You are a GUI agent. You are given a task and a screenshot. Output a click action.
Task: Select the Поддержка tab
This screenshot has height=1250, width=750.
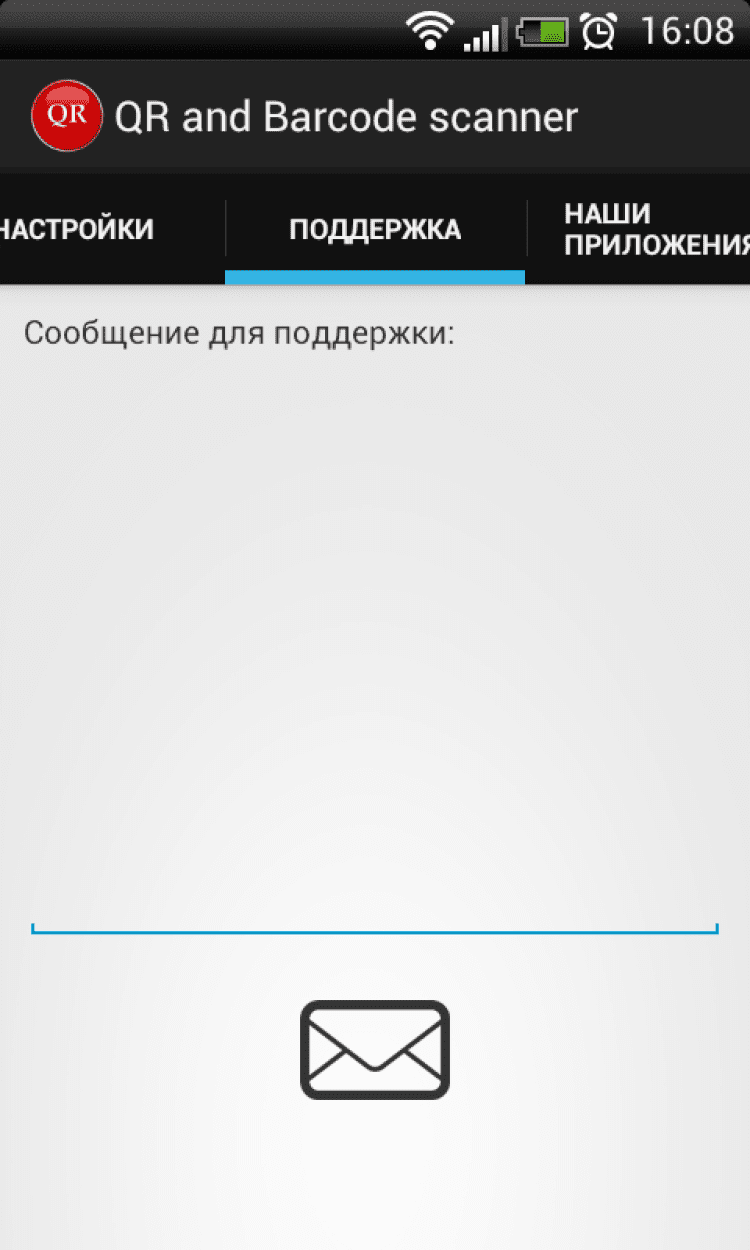click(375, 229)
